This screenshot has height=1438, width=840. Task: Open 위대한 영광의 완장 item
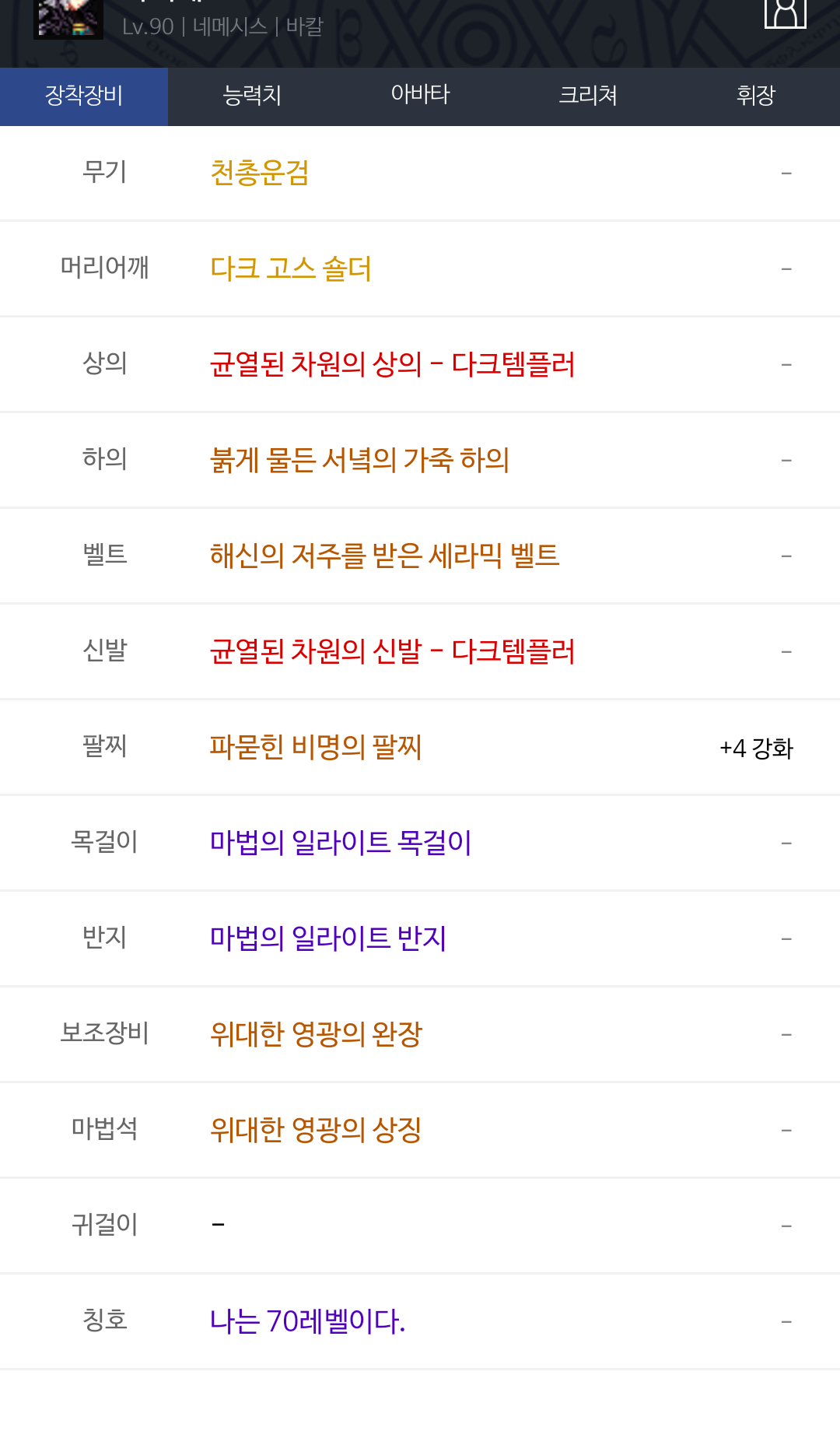point(316,1034)
